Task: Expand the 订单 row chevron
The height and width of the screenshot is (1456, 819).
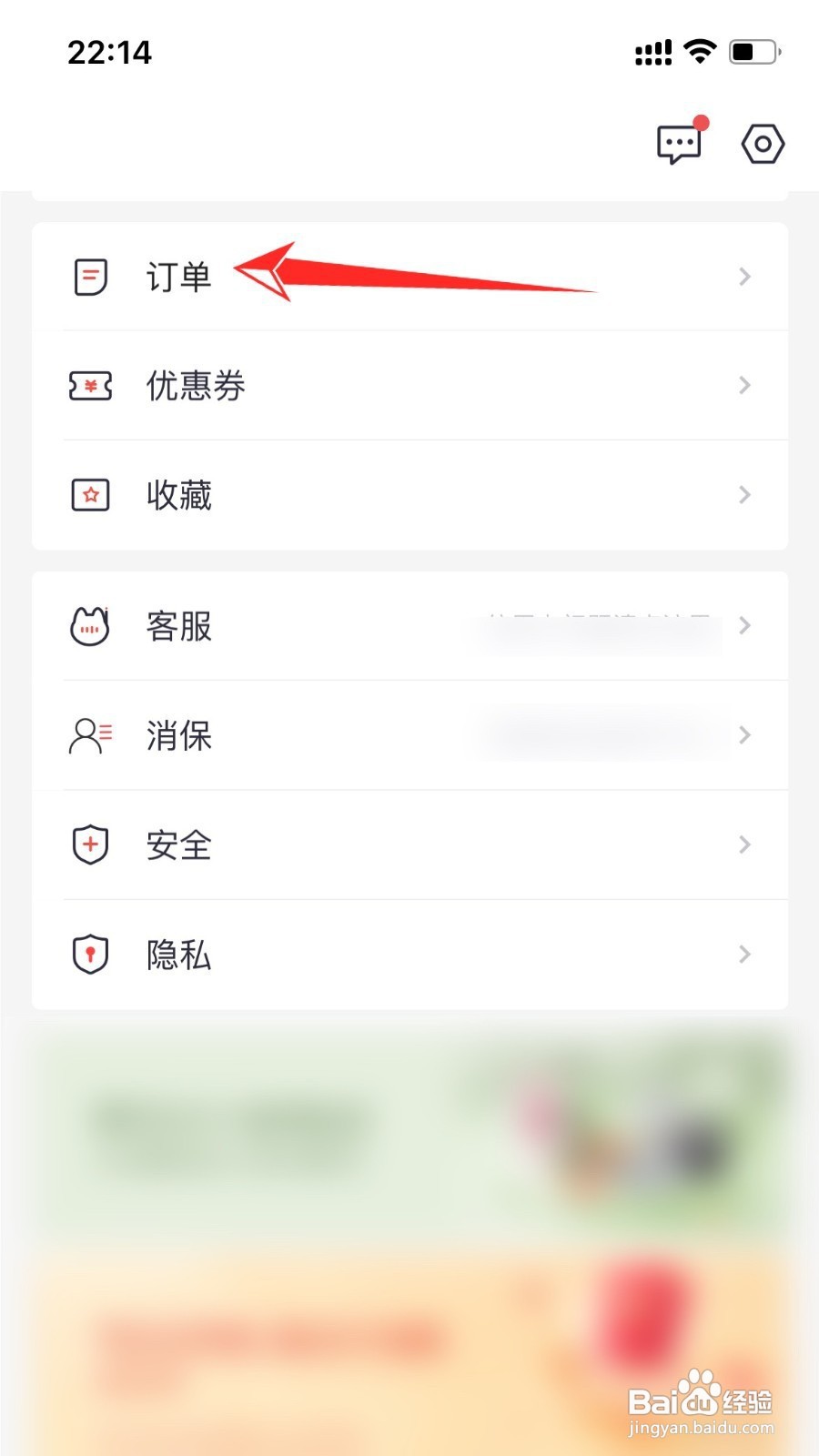Action: (745, 276)
